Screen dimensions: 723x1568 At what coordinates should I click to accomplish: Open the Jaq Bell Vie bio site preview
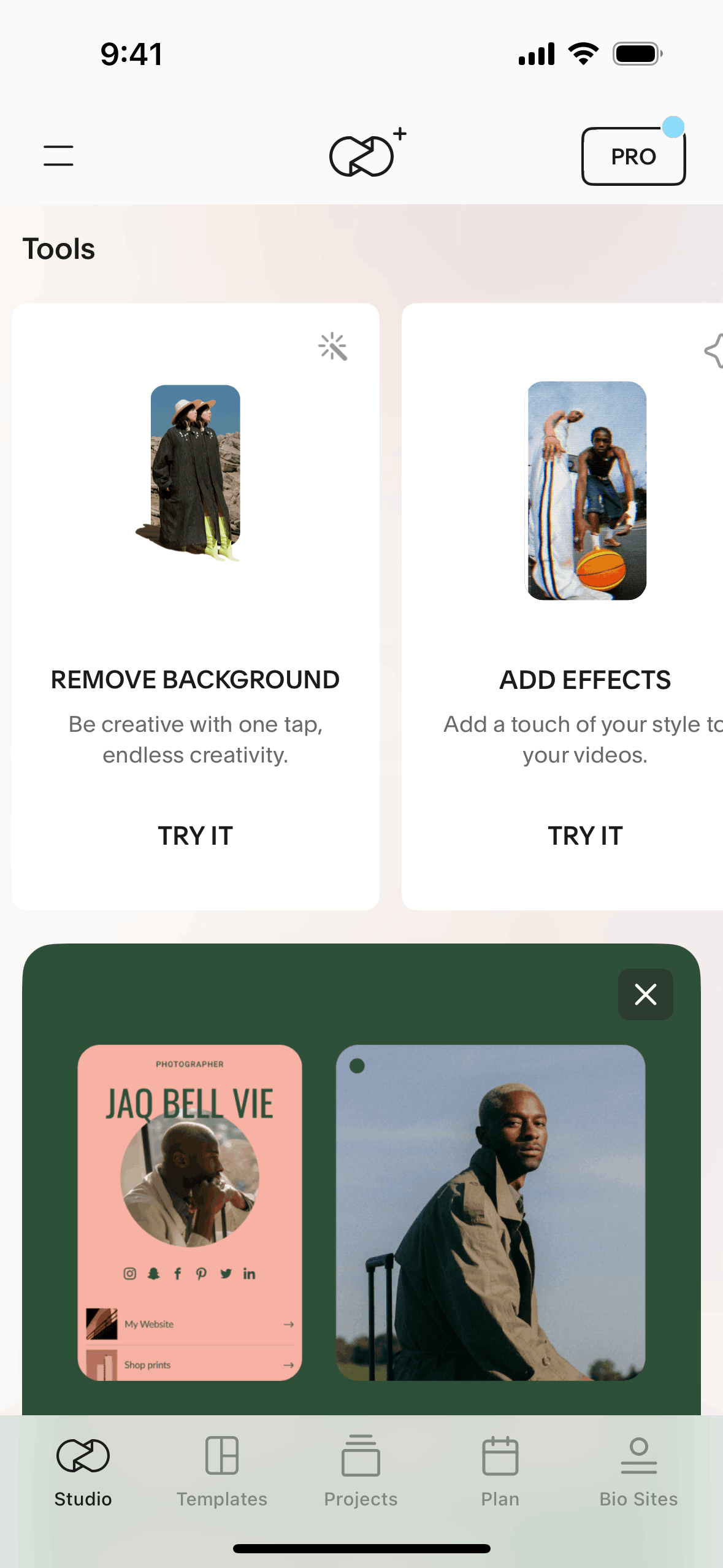189,1213
